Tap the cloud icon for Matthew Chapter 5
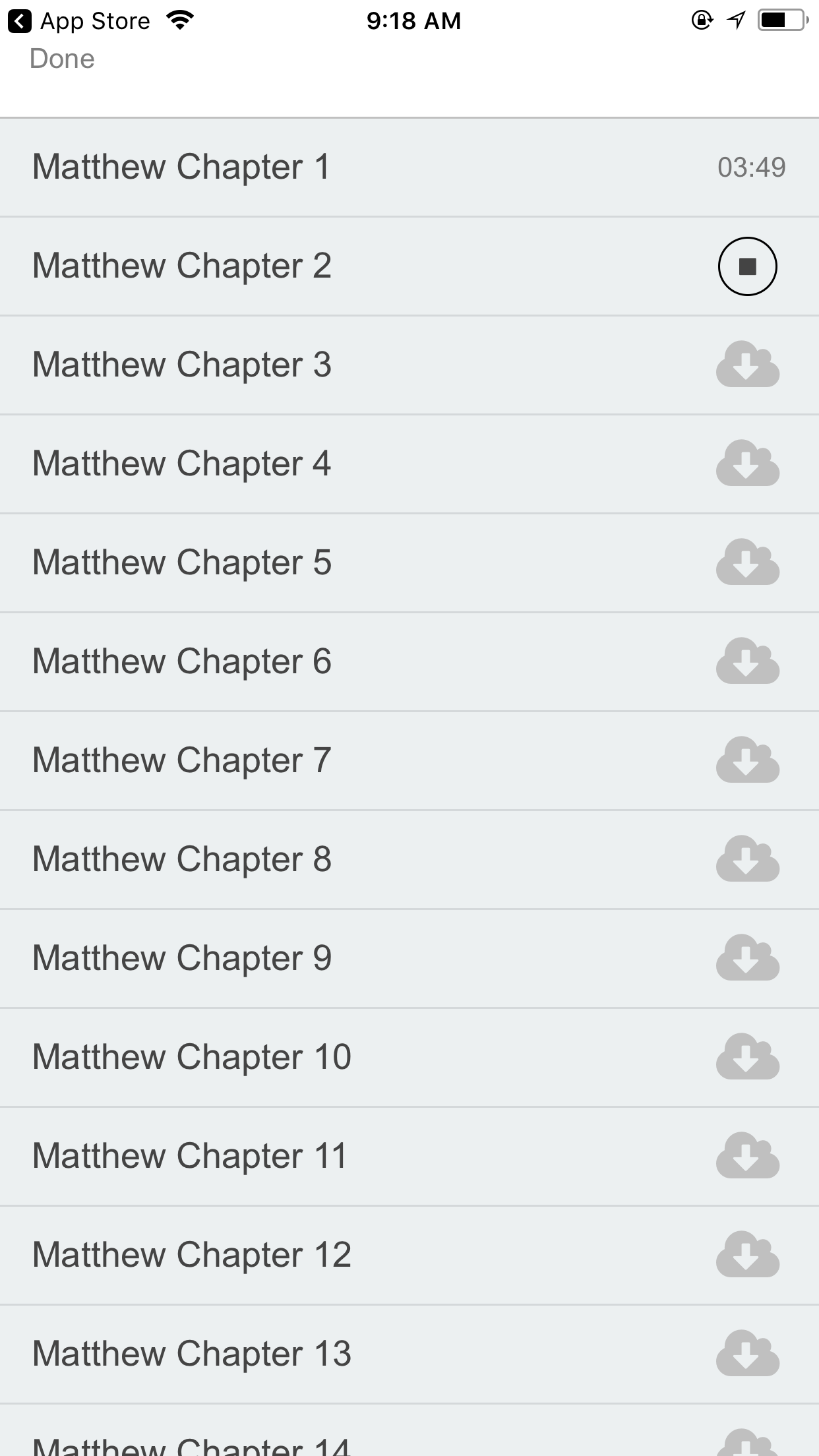 click(x=748, y=562)
